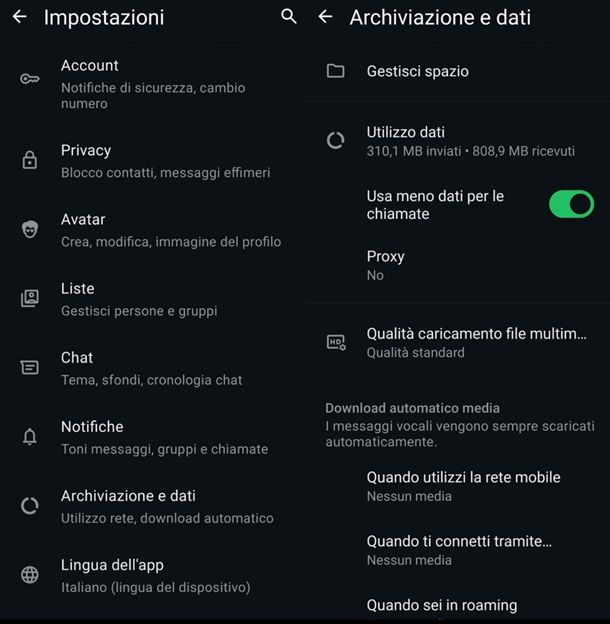Open the Privacy settings row
The image size is (610, 624).
150,161
